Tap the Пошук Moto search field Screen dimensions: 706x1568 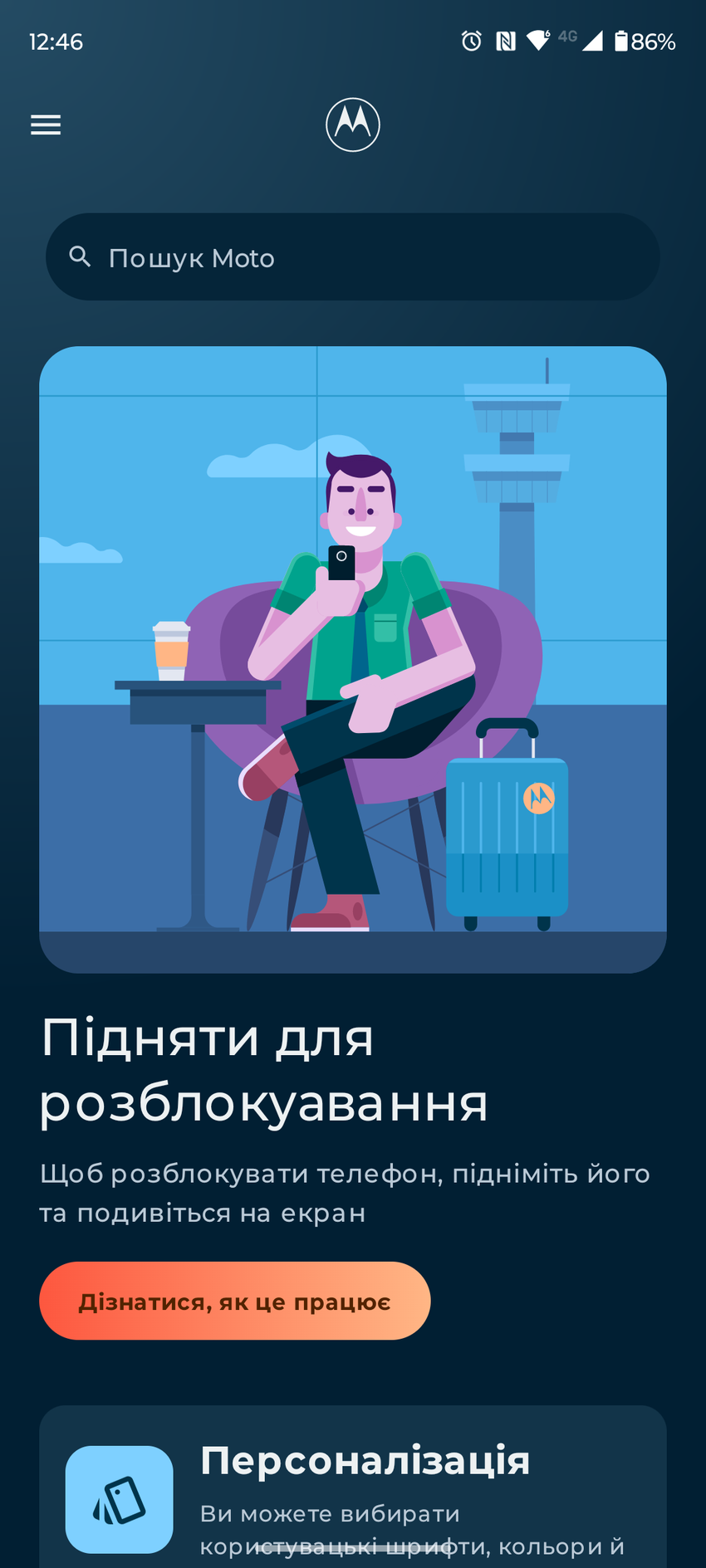[x=353, y=257]
